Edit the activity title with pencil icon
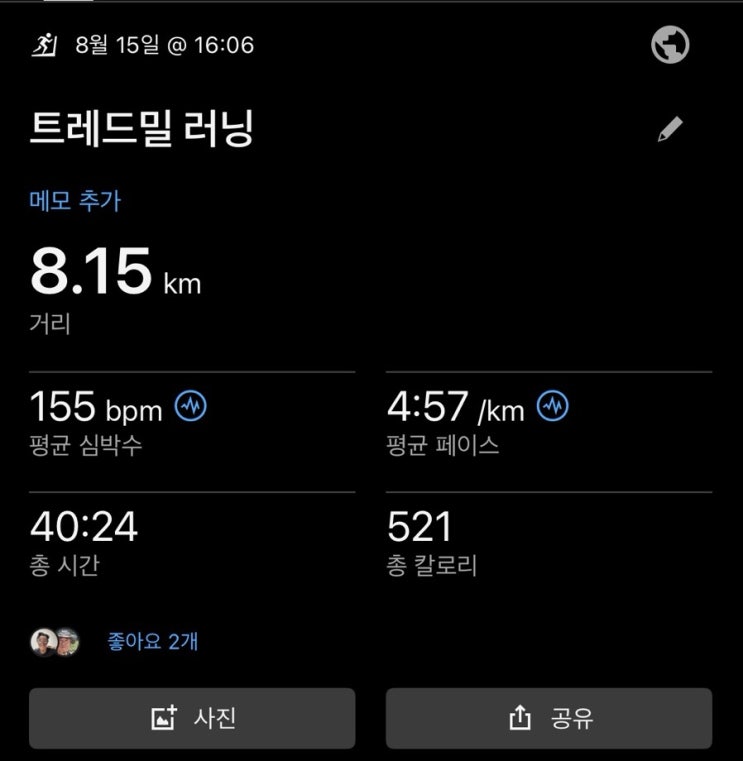The width and height of the screenshot is (743, 761). 670,130
